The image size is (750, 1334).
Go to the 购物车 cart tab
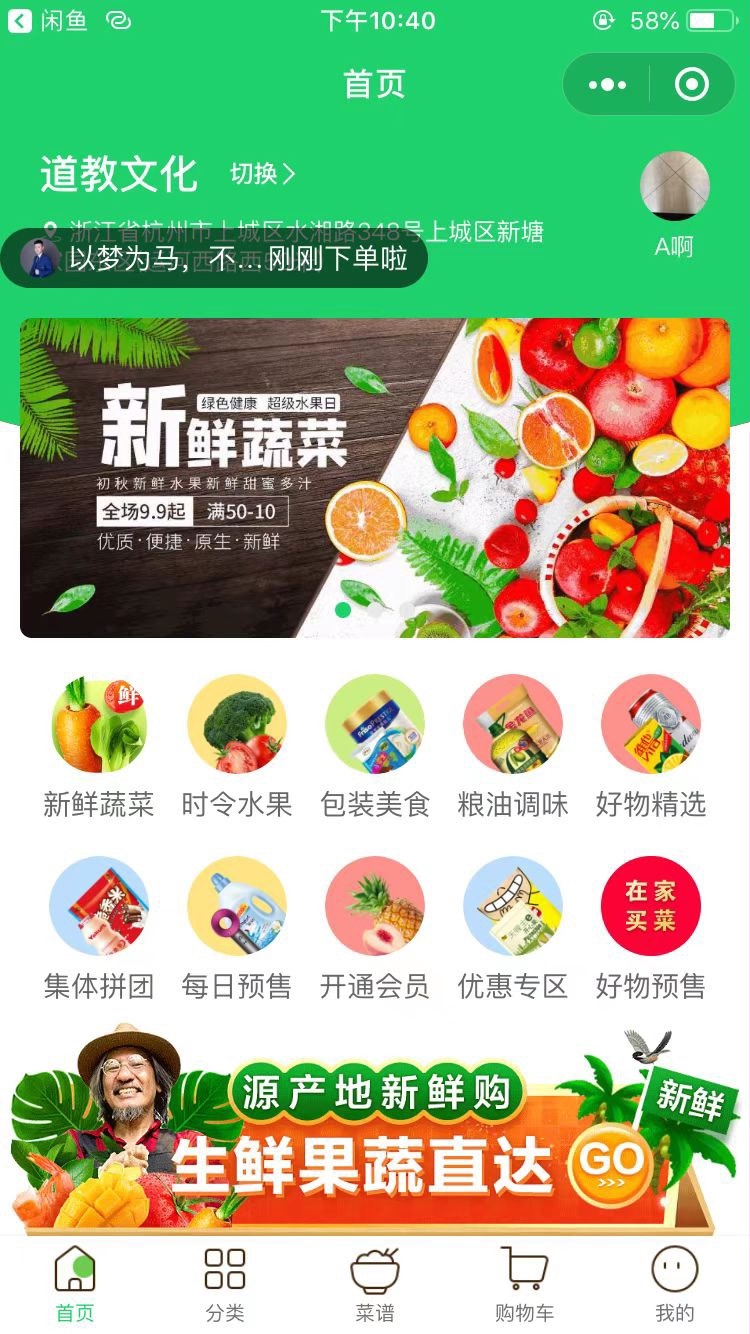click(524, 1285)
